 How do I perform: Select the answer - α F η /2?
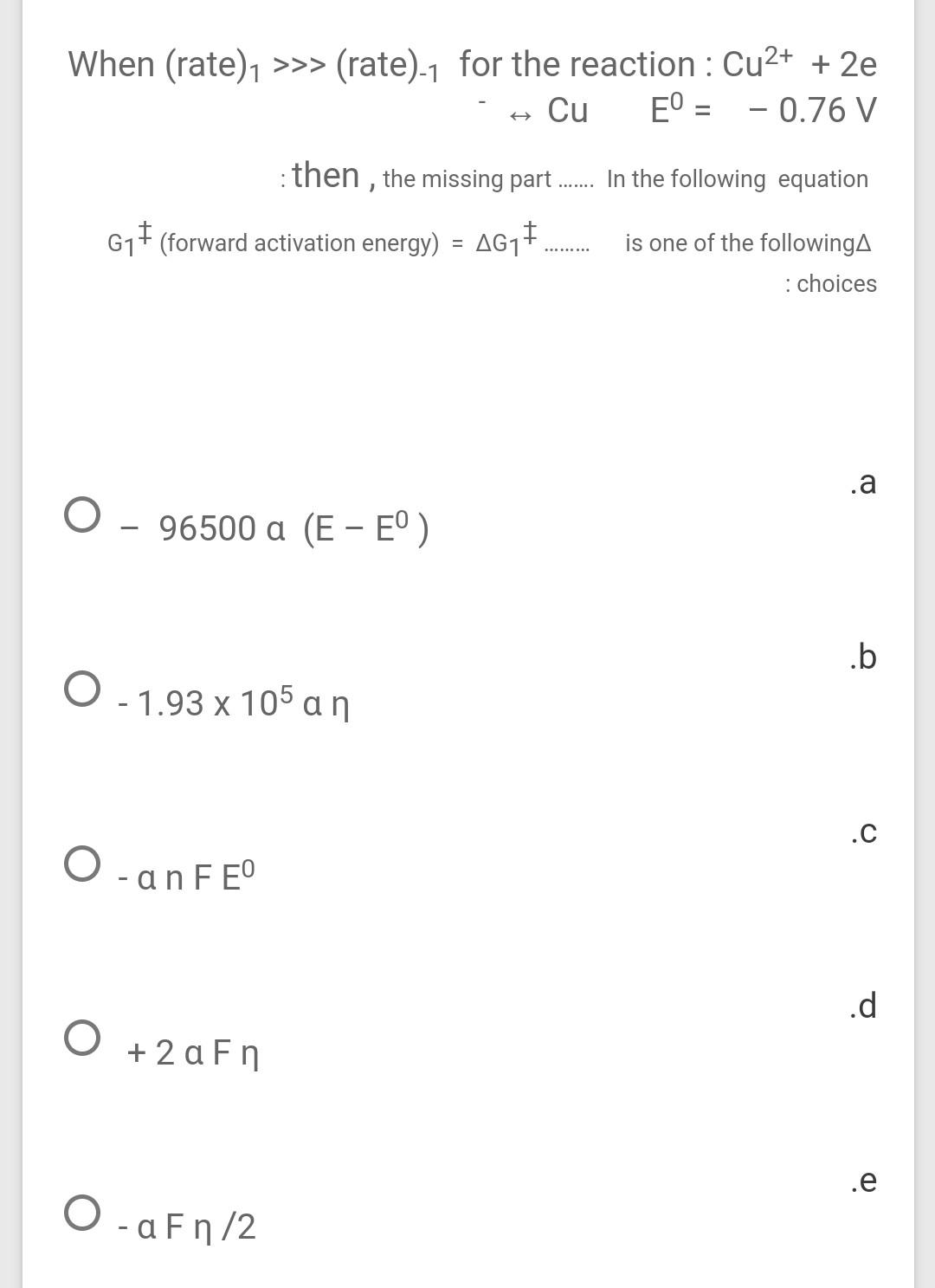click(x=81, y=1213)
